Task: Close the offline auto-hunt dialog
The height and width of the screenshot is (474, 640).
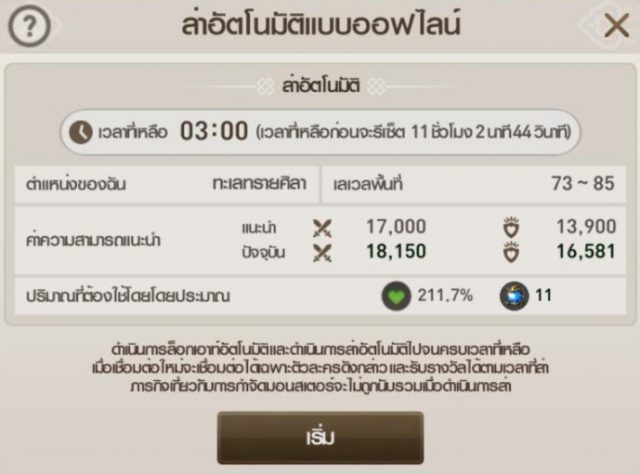Action: click(x=615, y=26)
